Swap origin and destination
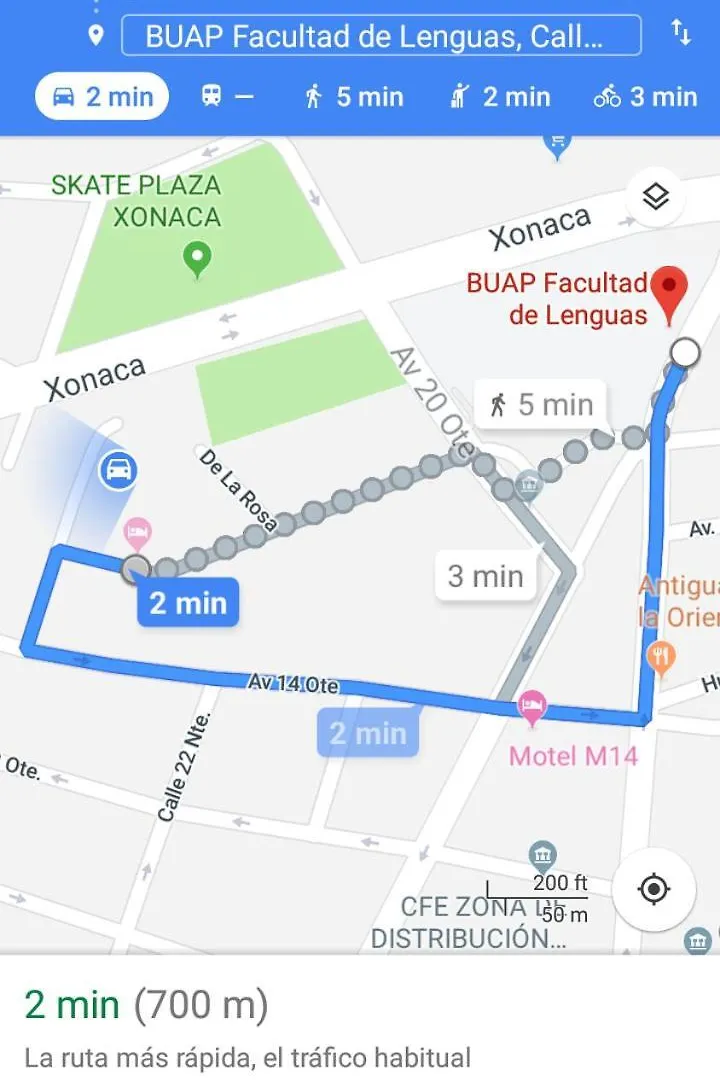 (x=681, y=35)
